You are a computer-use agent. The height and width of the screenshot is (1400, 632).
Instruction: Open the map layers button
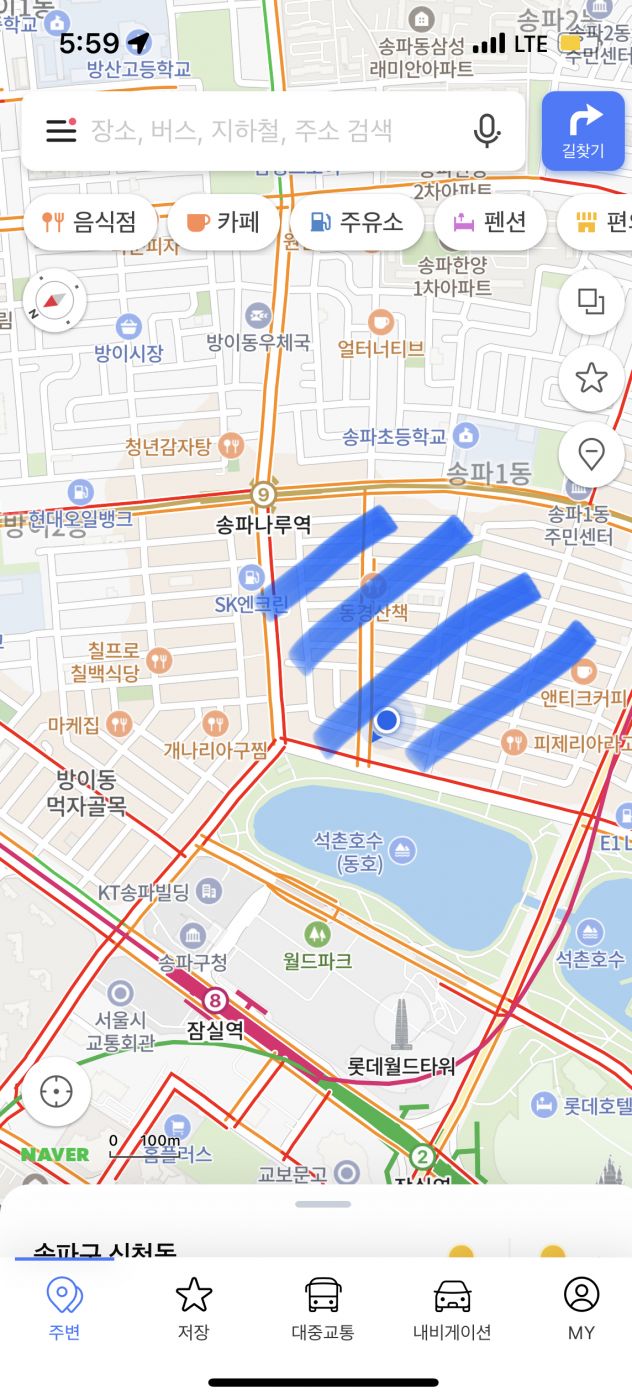click(x=591, y=302)
